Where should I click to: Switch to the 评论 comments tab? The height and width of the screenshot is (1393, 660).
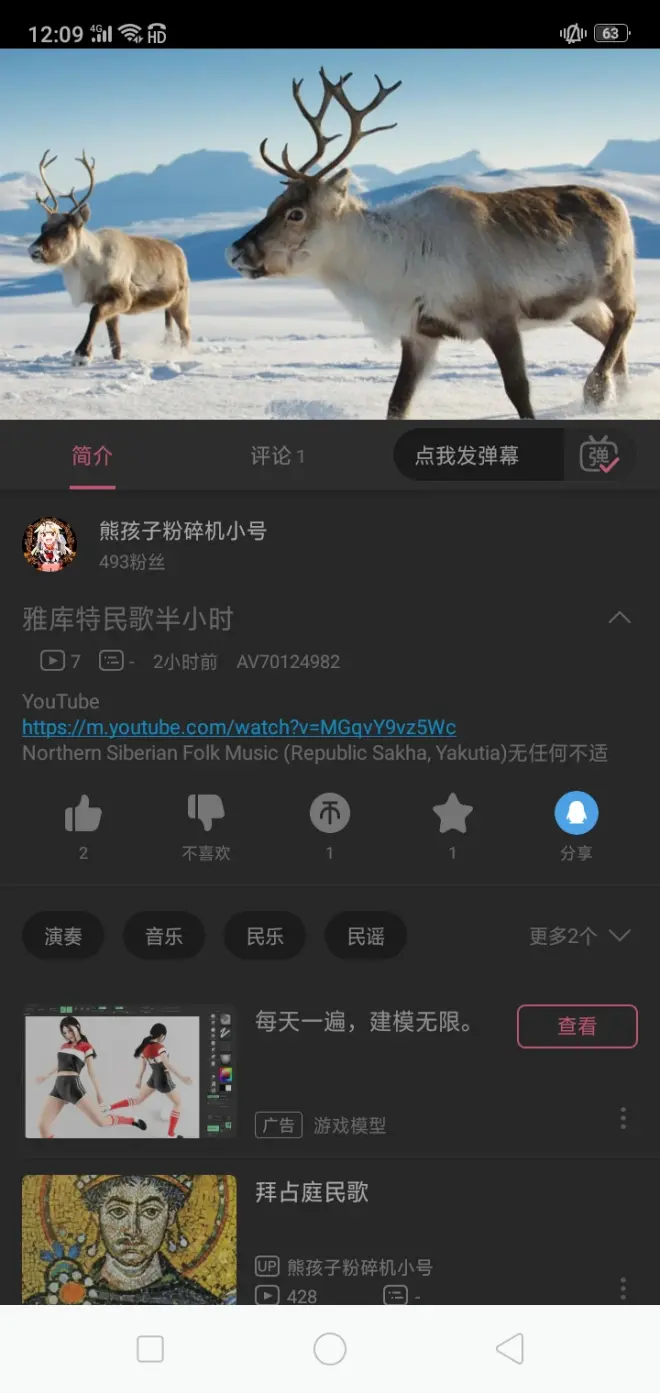(277, 456)
